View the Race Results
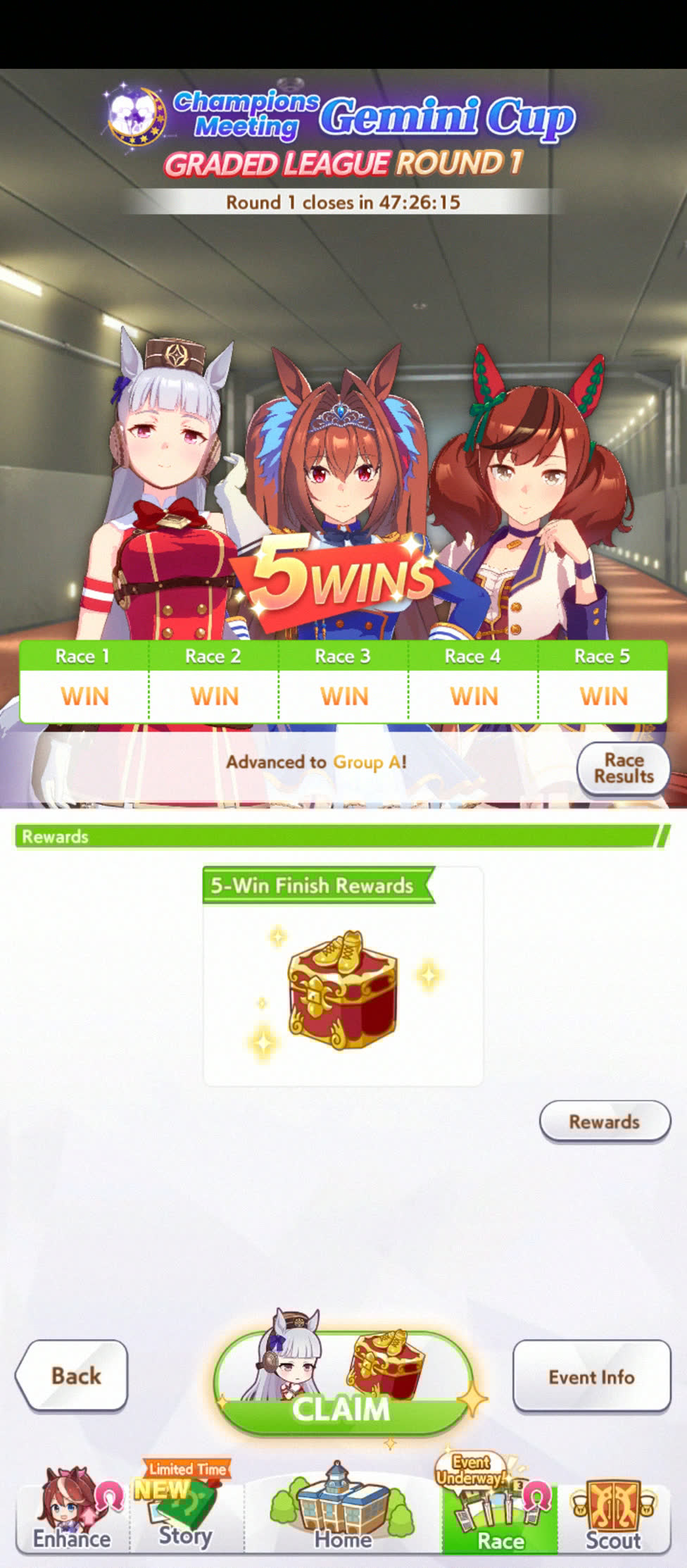Image resolution: width=687 pixels, height=1568 pixels. [623, 769]
